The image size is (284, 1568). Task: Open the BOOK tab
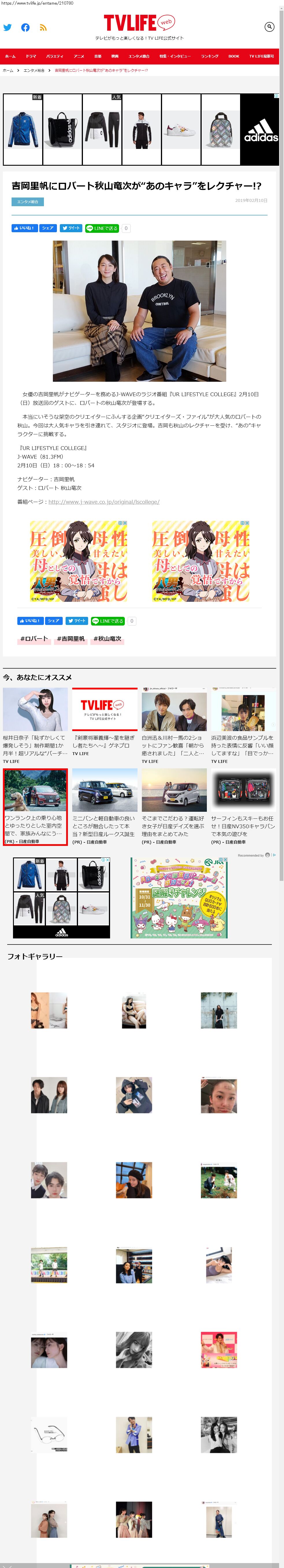point(233,56)
